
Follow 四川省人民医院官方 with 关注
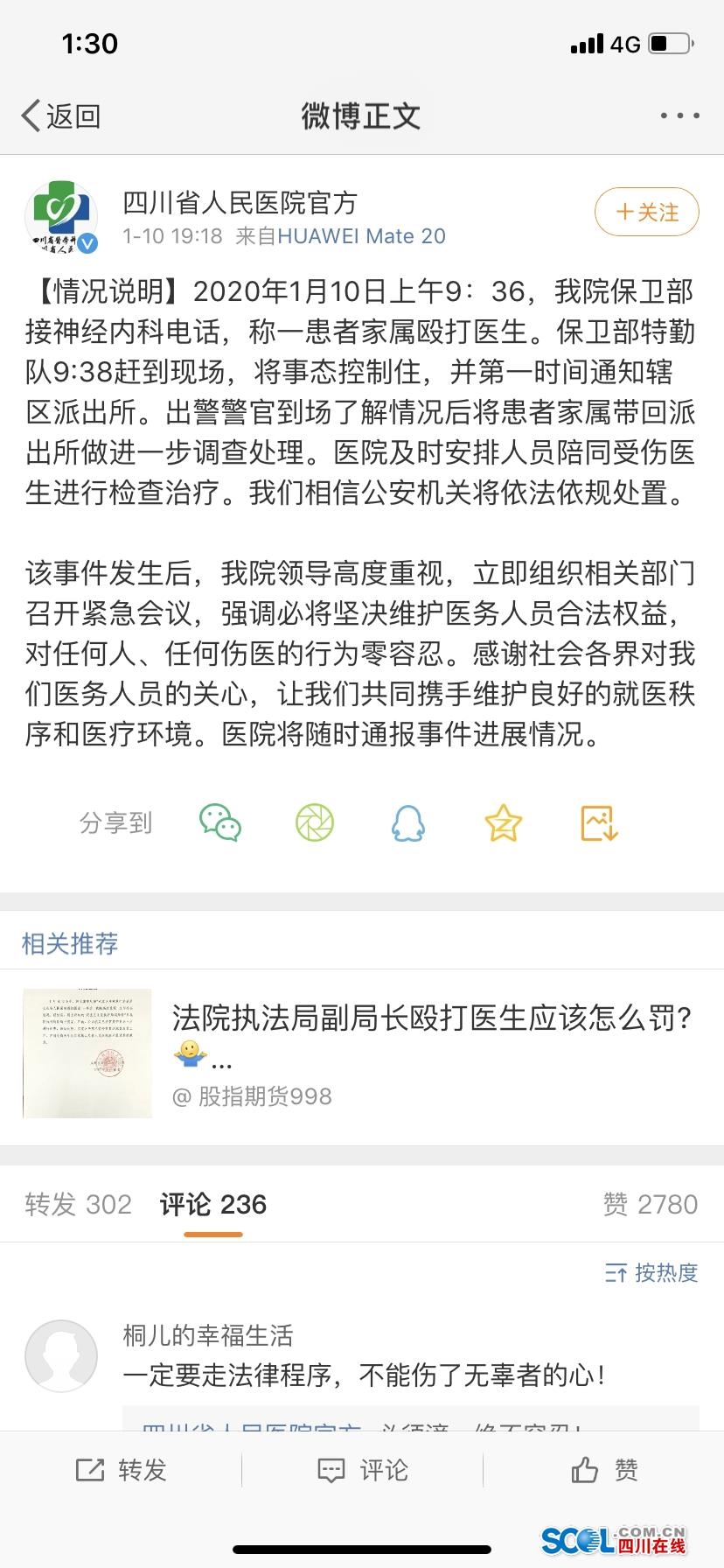click(x=646, y=212)
